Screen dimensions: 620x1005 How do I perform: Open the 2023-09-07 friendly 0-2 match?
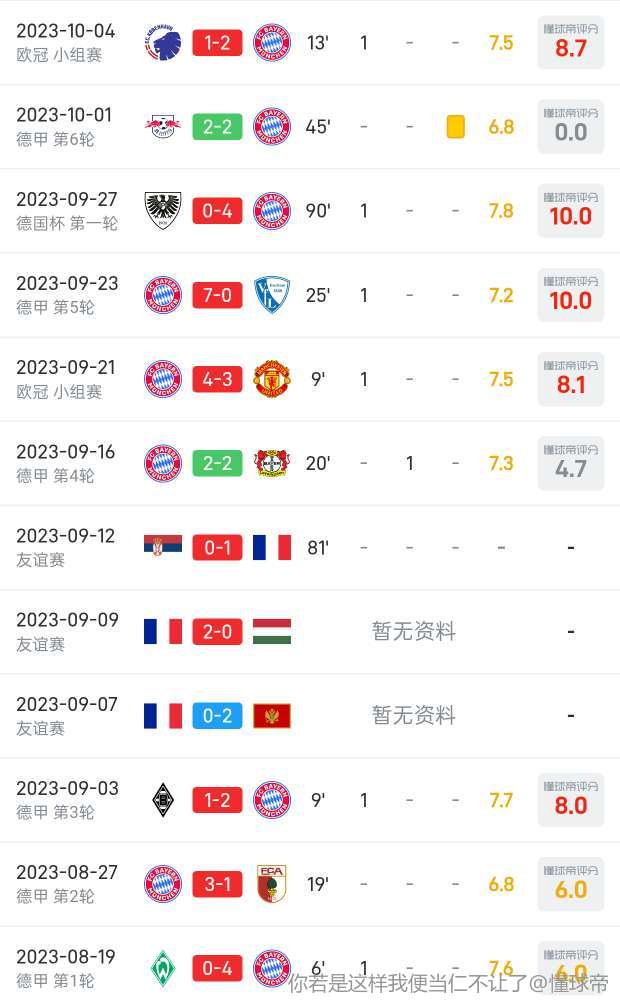(310, 715)
